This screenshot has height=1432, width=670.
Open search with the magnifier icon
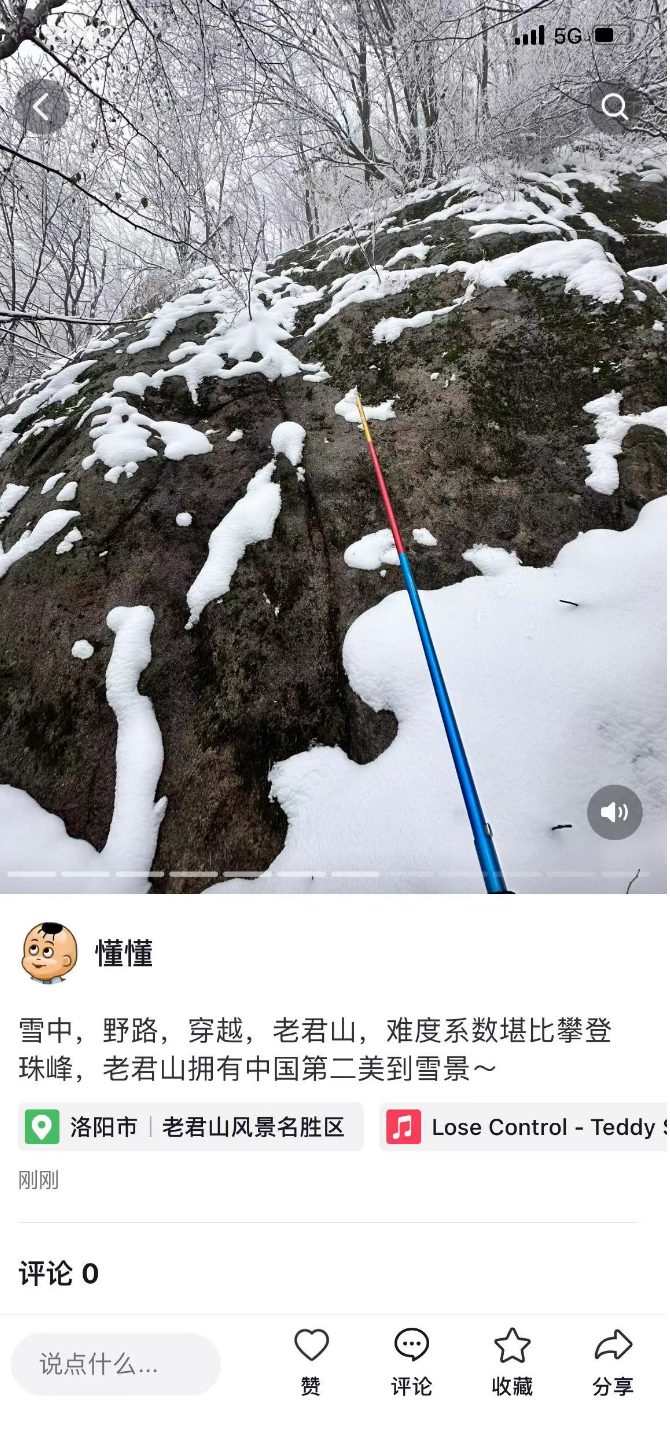[x=614, y=107]
